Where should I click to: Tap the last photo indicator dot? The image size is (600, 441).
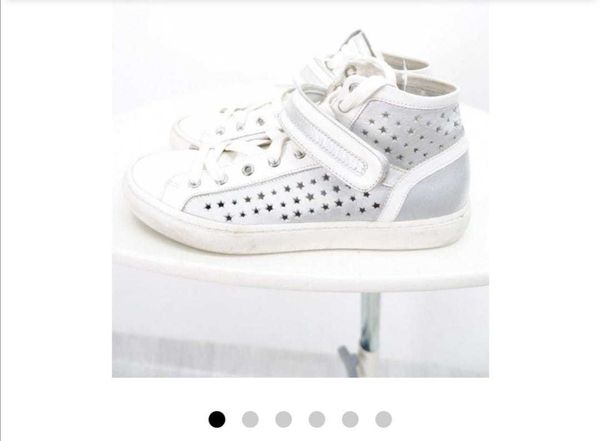click(x=383, y=419)
